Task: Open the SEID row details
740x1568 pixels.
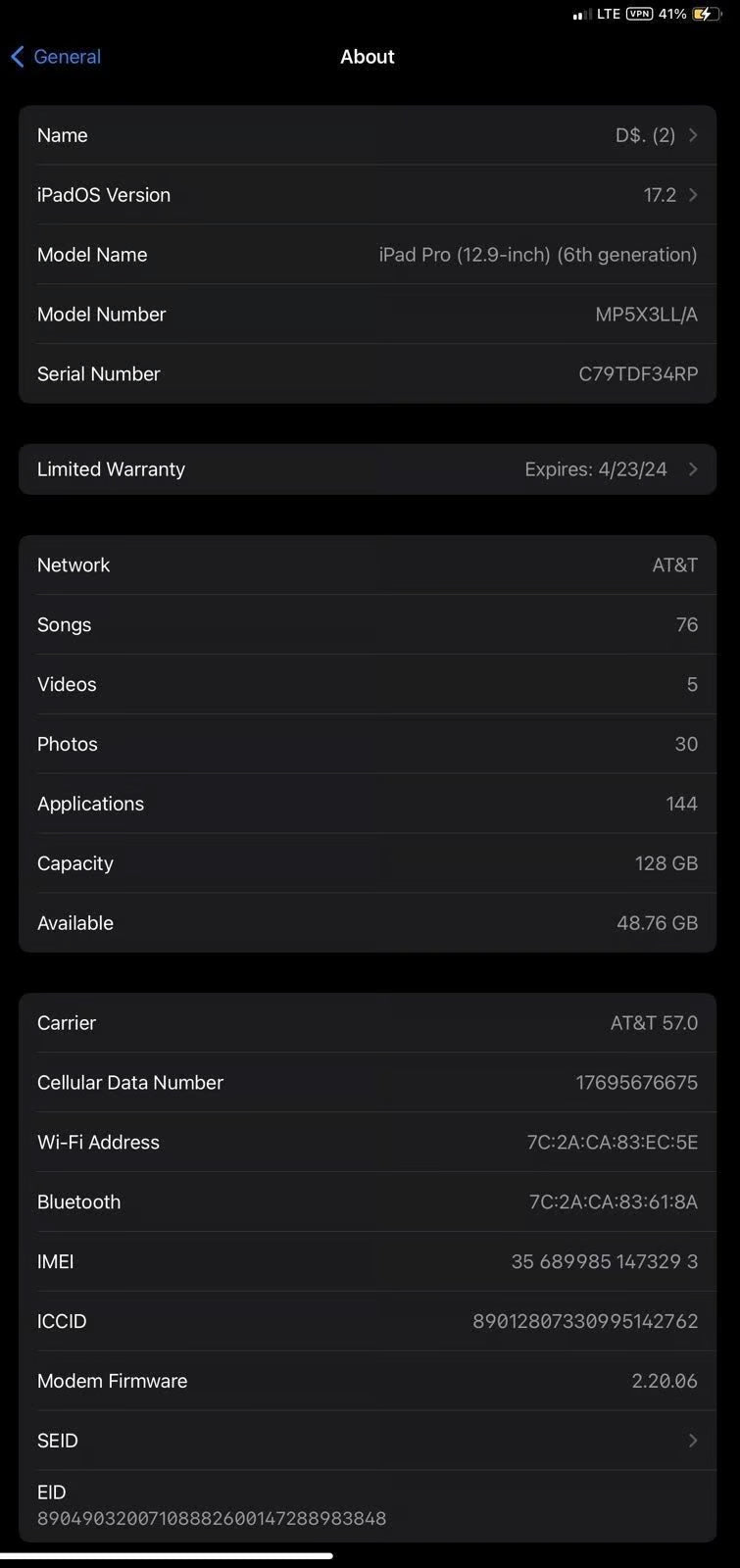Action: point(368,1441)
